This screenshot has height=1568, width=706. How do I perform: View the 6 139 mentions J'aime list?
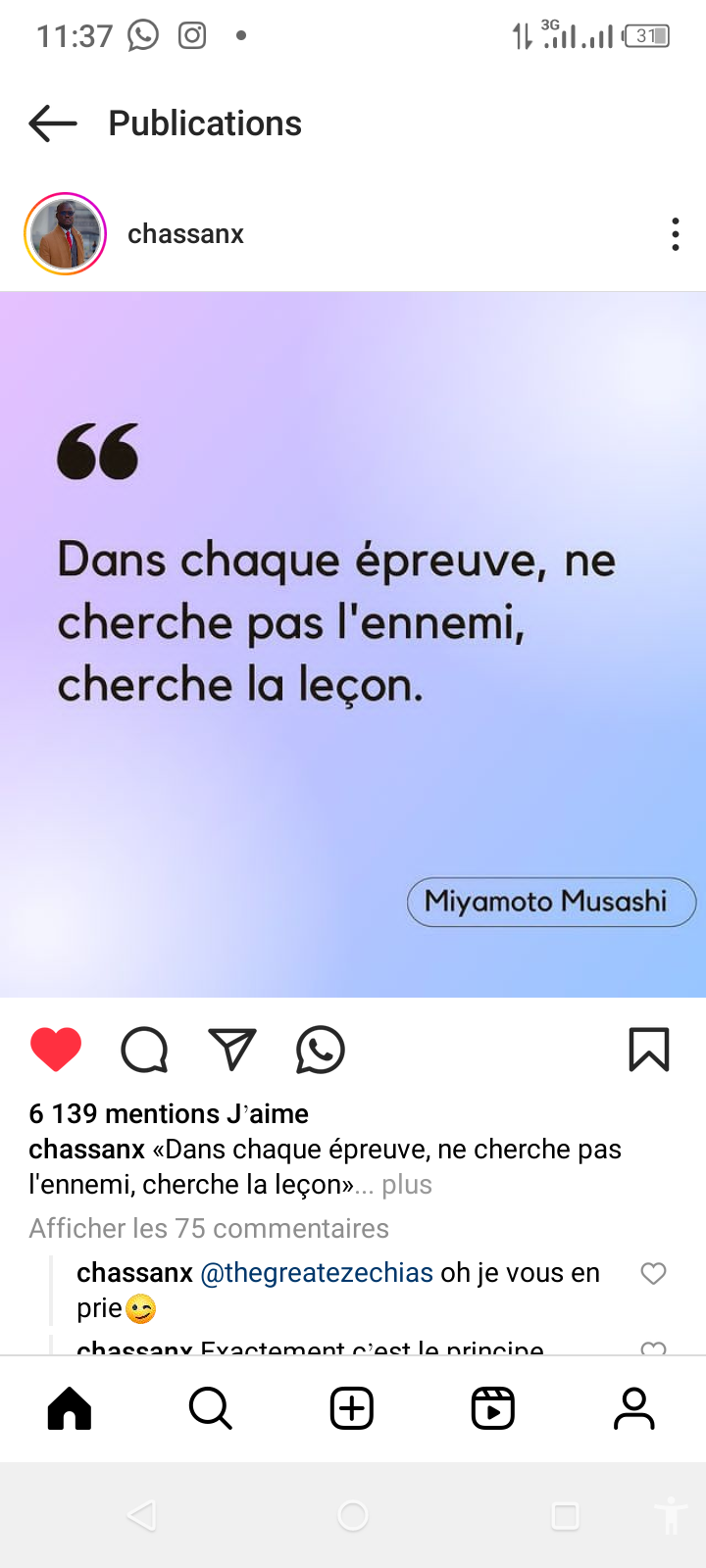169,1113
